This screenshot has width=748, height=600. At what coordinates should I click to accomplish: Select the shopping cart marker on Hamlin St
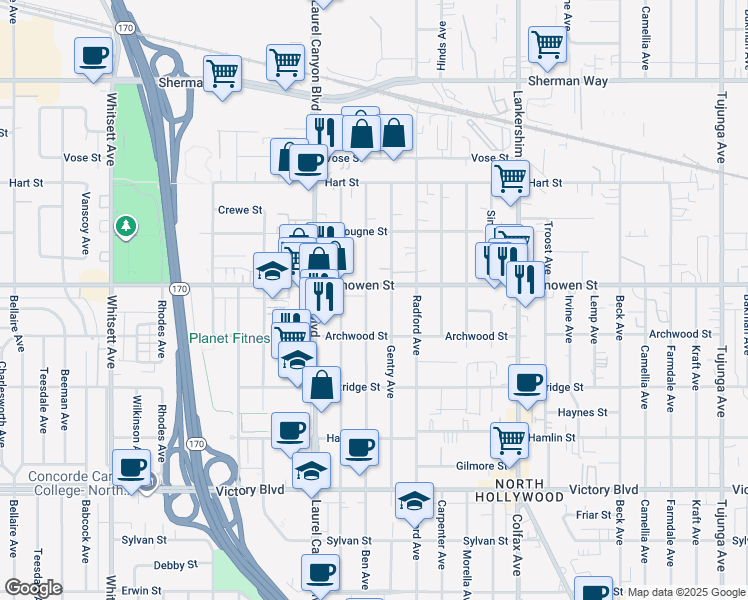[509, 438]
